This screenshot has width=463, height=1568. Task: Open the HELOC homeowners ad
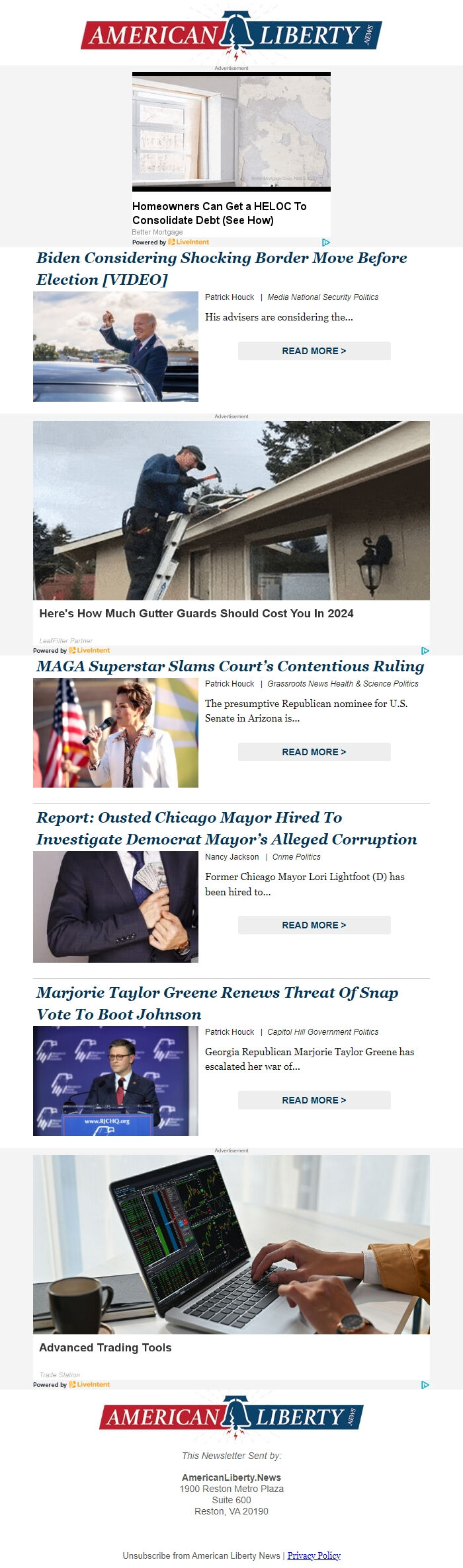pyautogui.click(x=219, y=213)
